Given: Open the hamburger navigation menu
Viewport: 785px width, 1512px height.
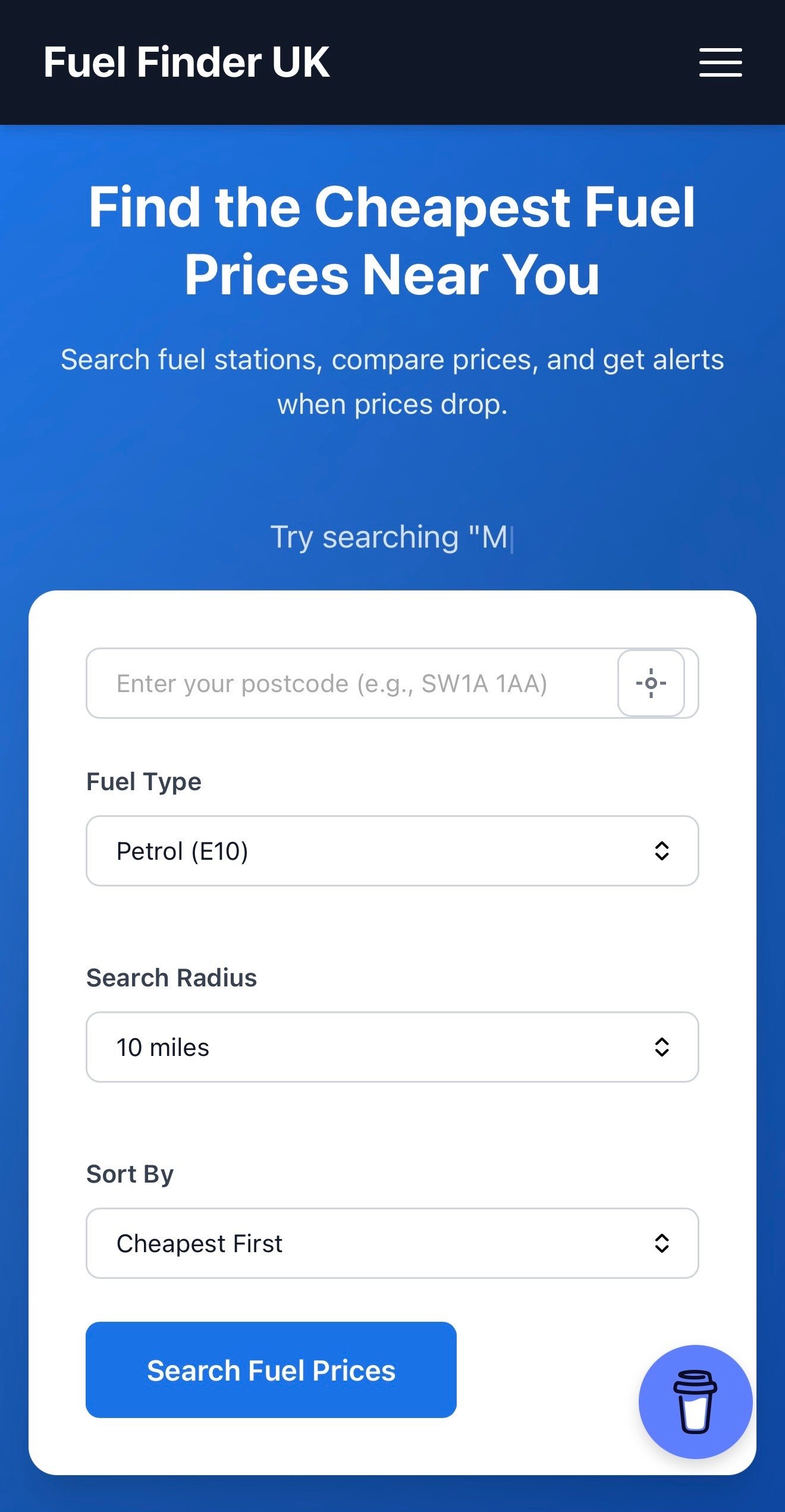Looking at the screenshot, I should pyautogui.click(x=720, y=62).
